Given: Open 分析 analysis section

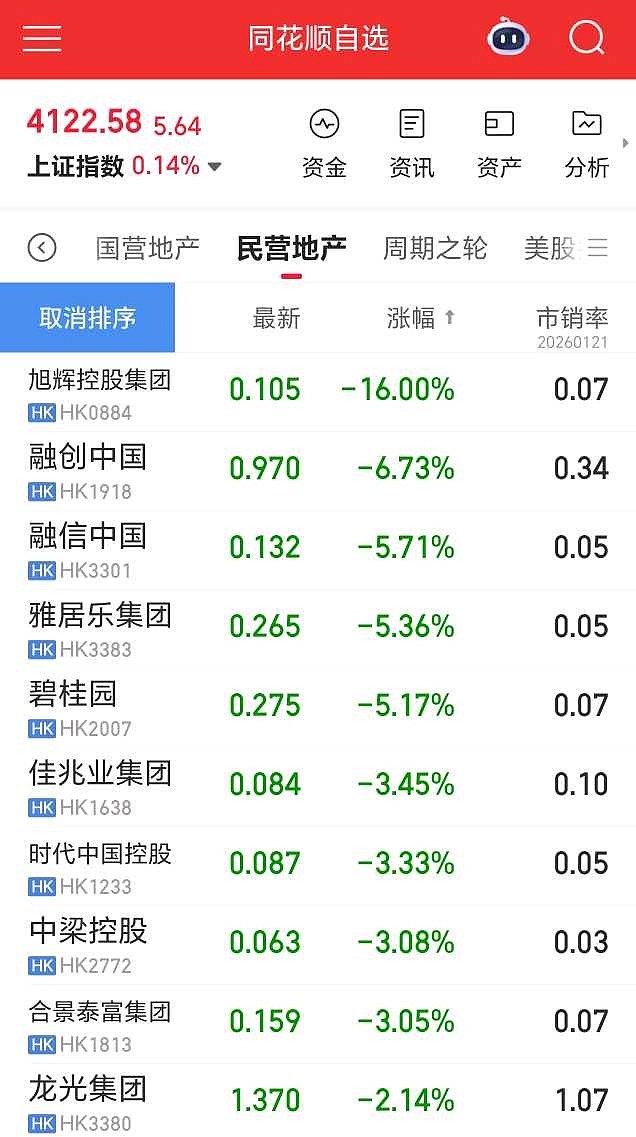Looking at the screenshot, I should tap(587, 144).
